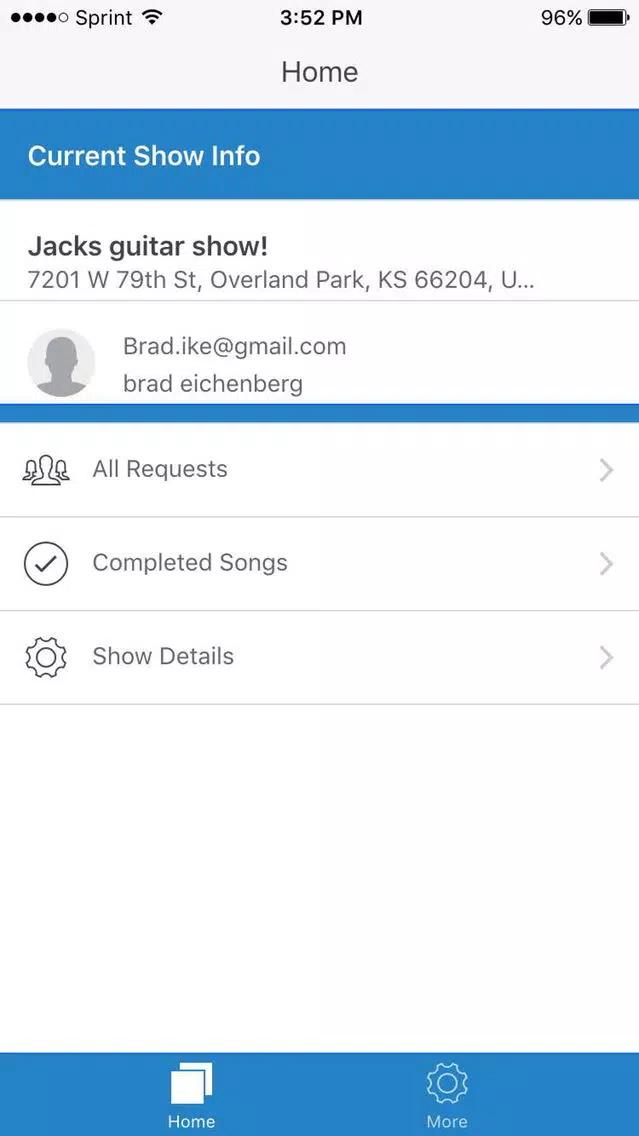View Completed Songs list
The width and height of the screenshot is (639, 1136).
click(320, 564)
